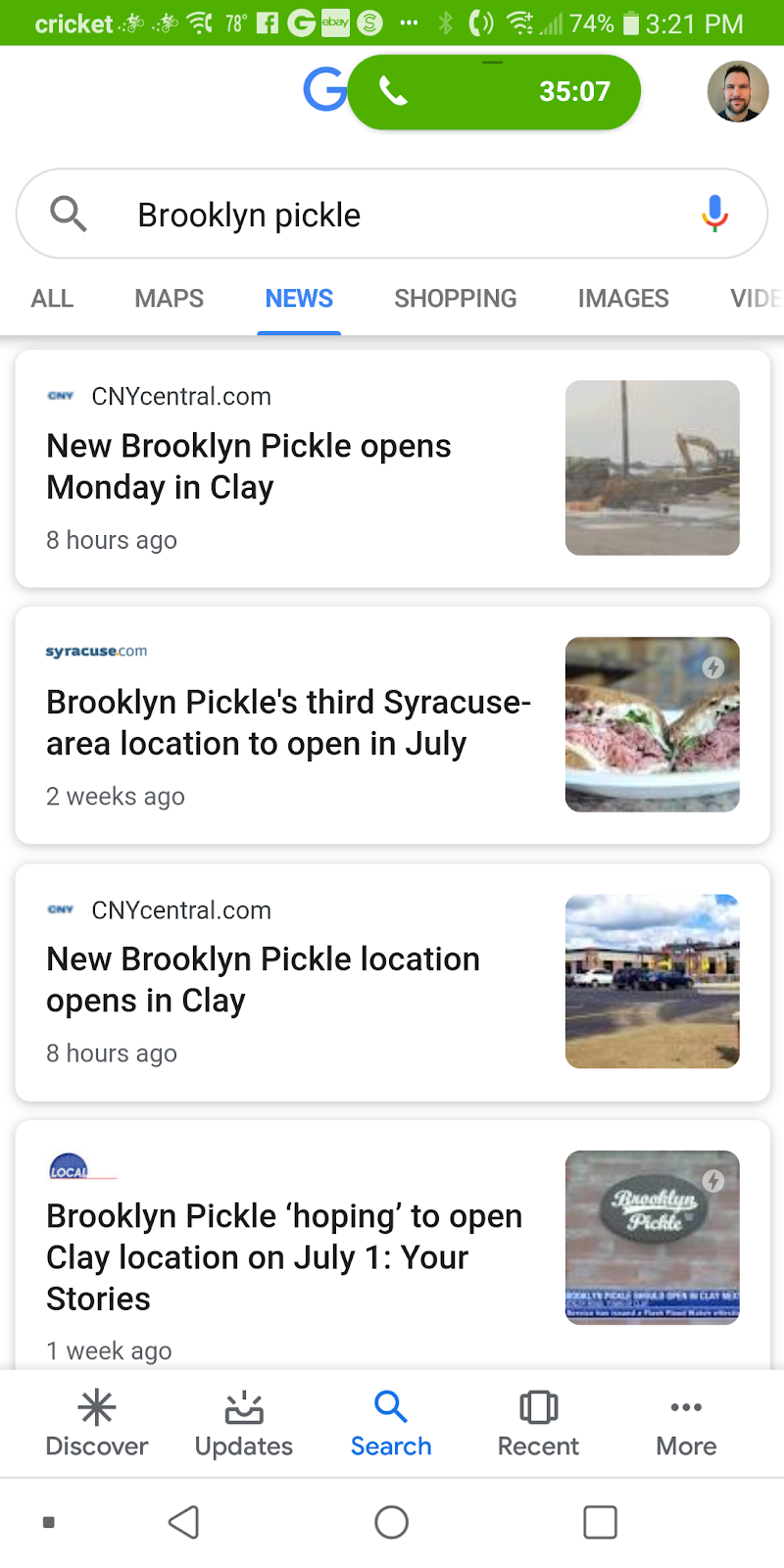Screen dimensions: 784x1568
Task: Select the ALL results tab
Action: click(x=51, y=298)
